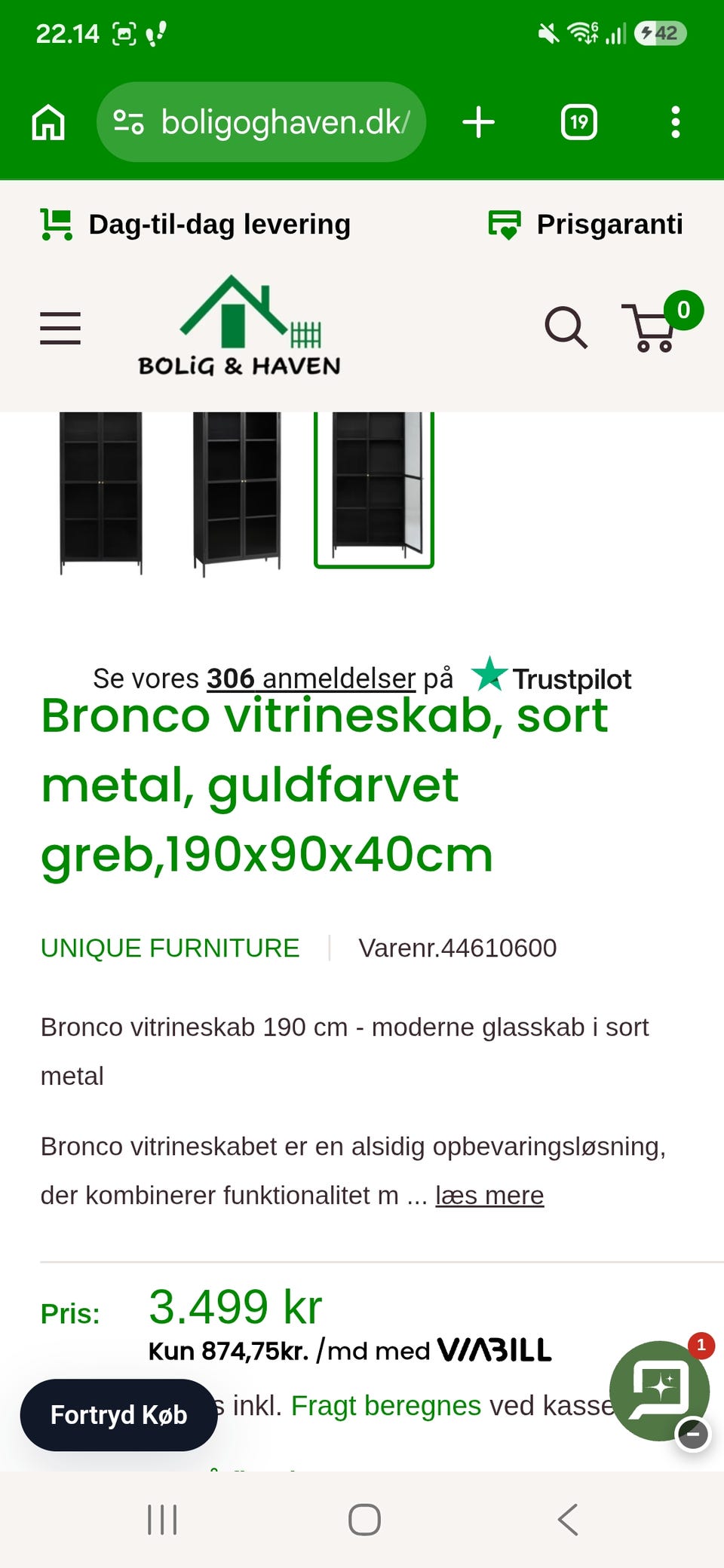Open the hamburger navigation menu
This screenshot has width=724, height=1568.
pyautogui.click(x=60, y=328)
